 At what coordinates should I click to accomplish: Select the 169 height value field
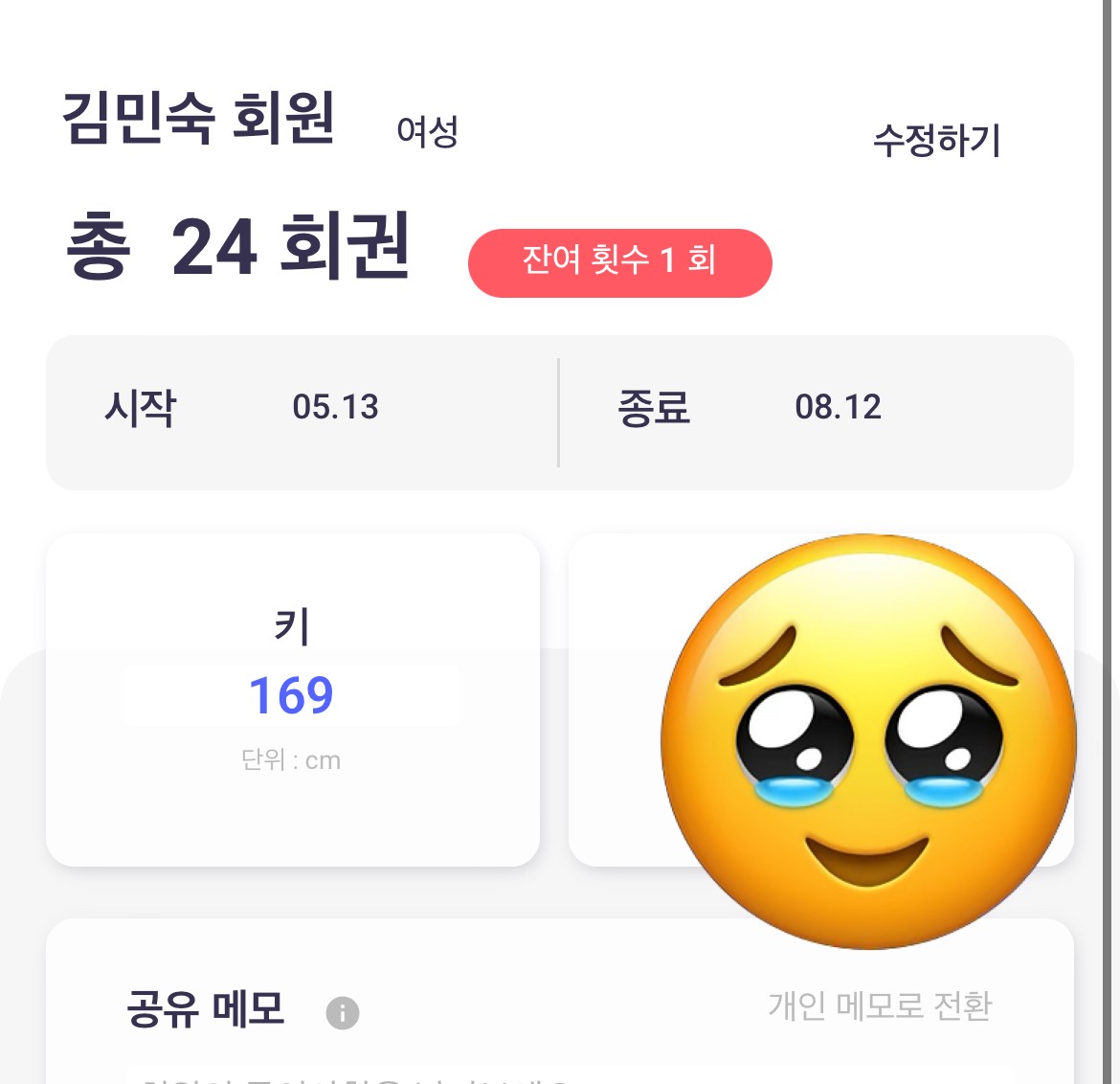pos(291,695)
